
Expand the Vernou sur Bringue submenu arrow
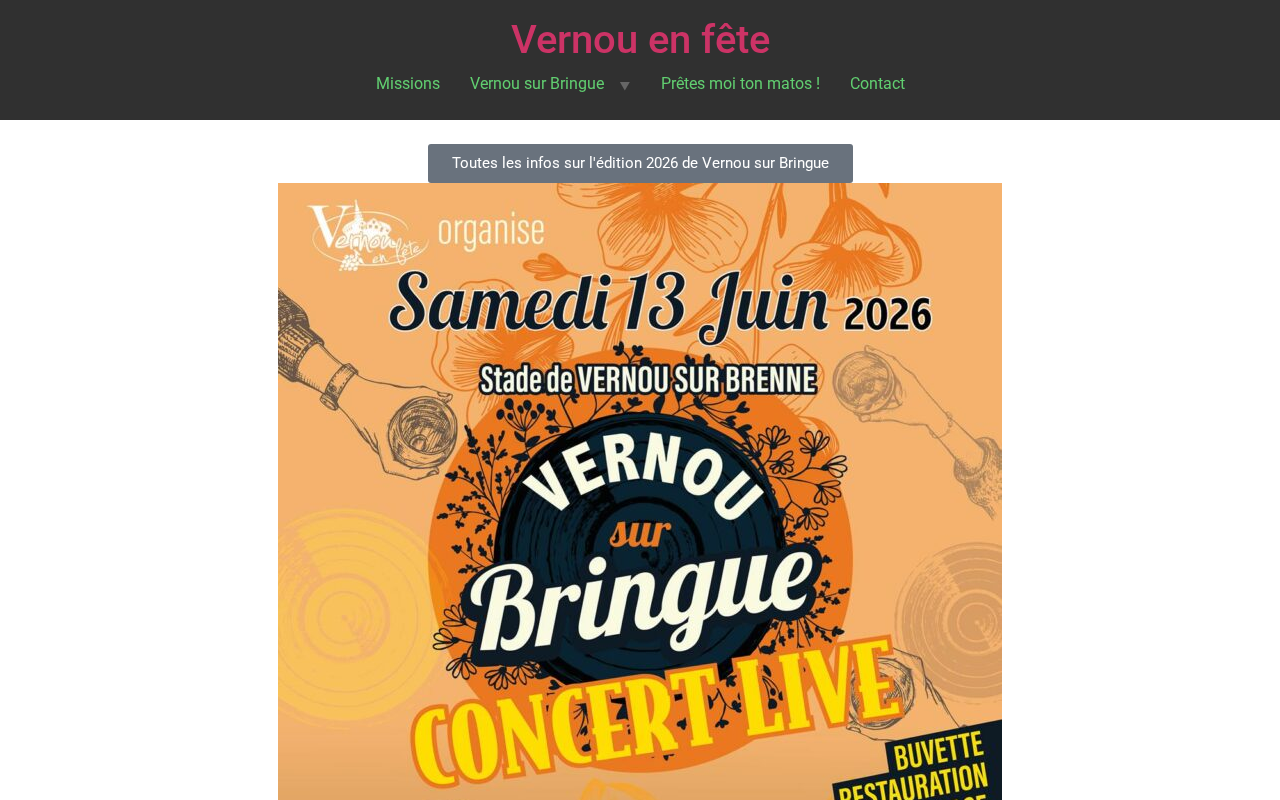click(625, 86)
